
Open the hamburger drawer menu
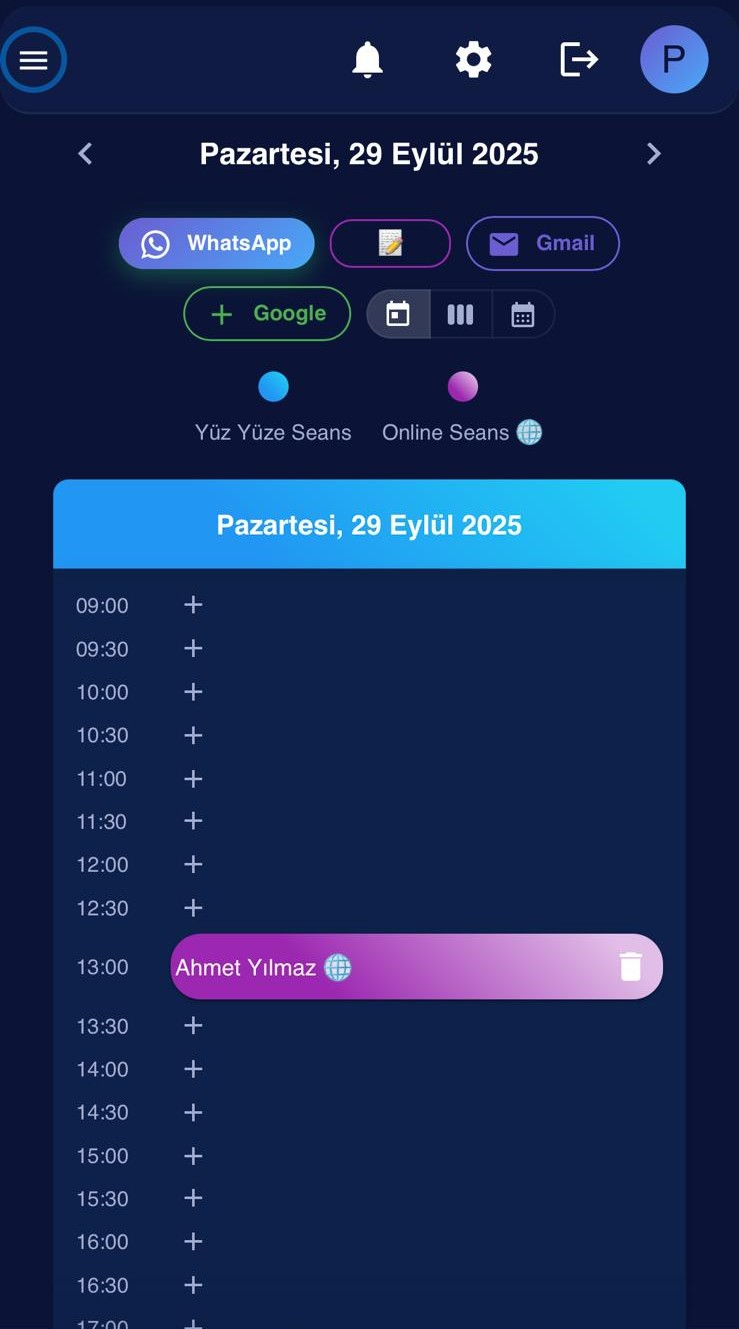coord(34,60)
